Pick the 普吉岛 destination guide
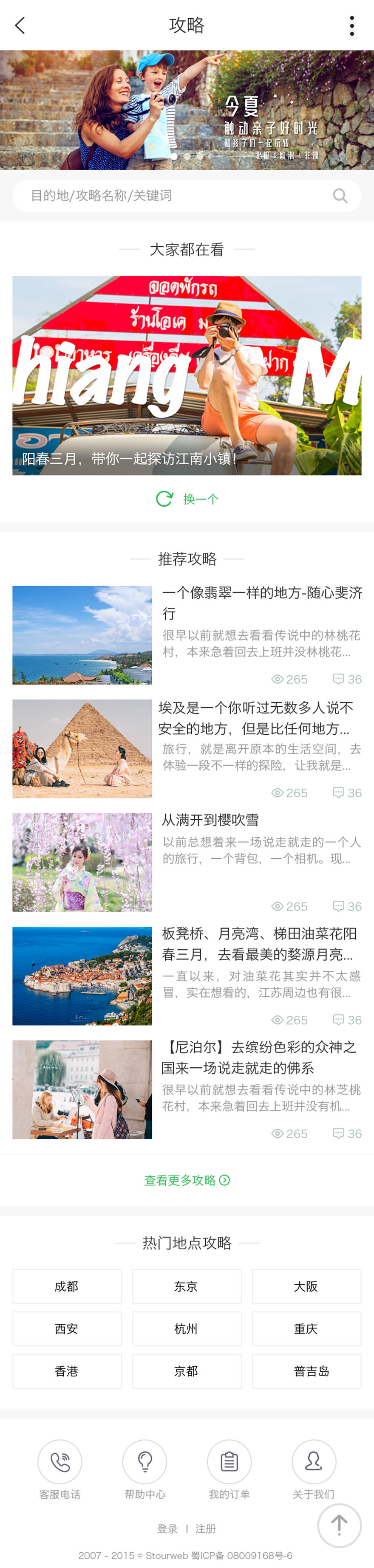Screen dimensions: 374x1568 click(306, 1371)
